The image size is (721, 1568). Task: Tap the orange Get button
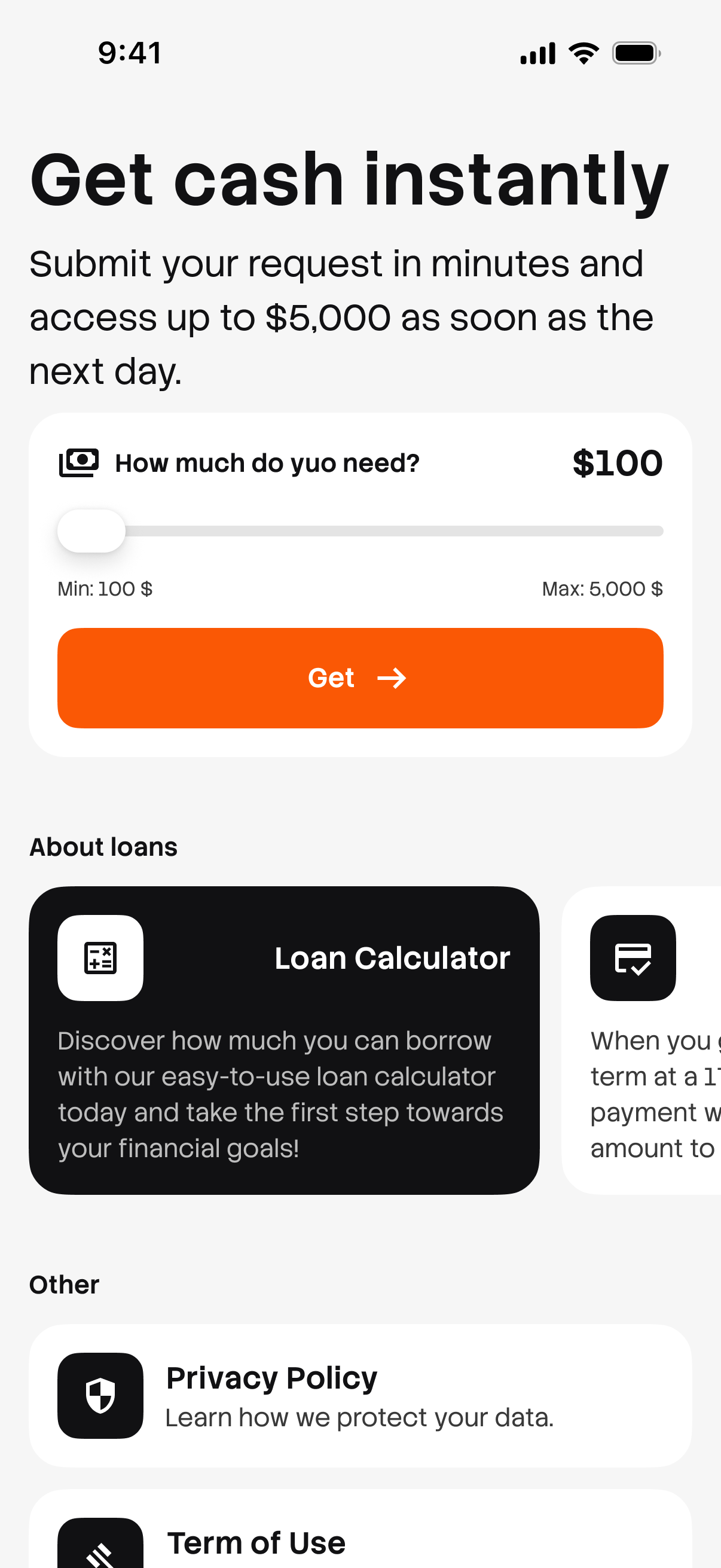(x=360, y=678)
